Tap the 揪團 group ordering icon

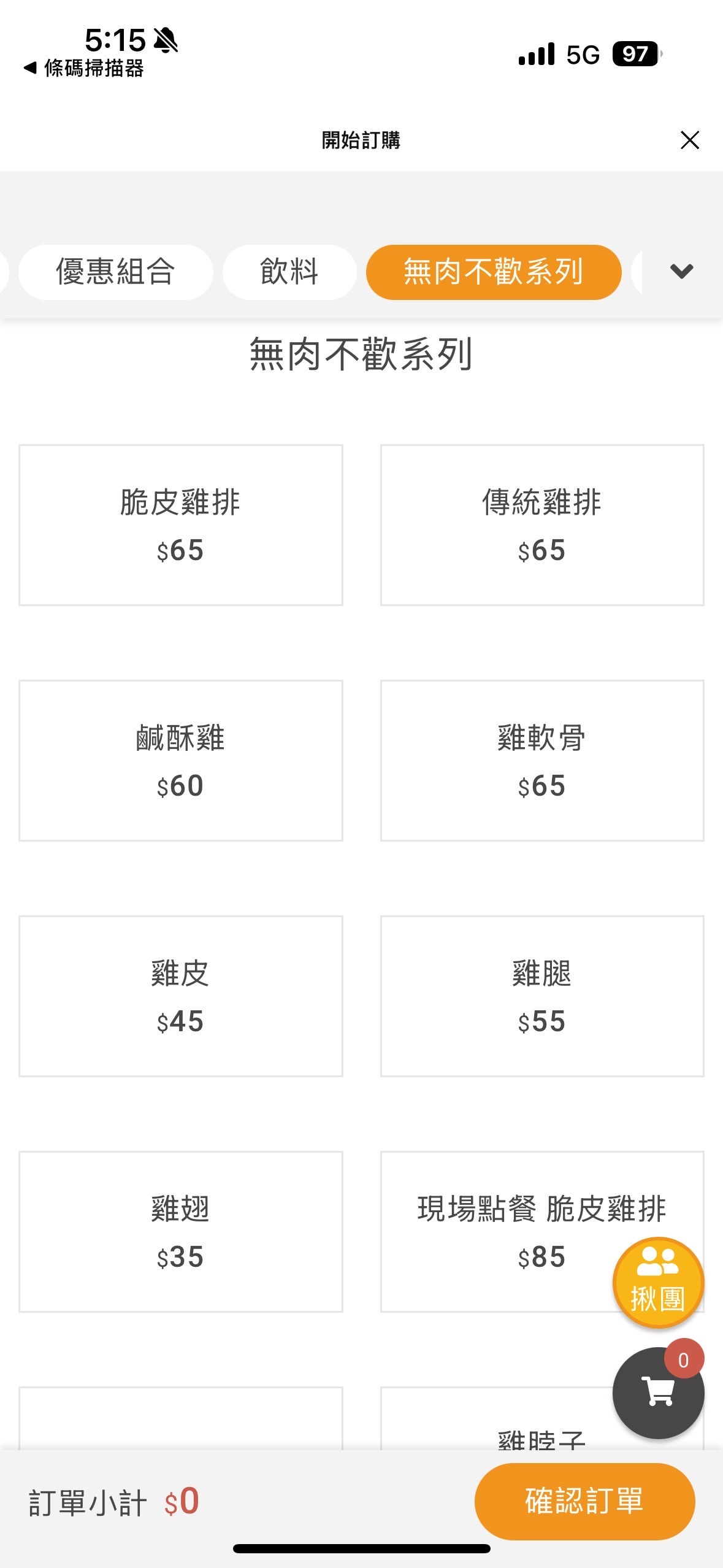coord(659,1282)
